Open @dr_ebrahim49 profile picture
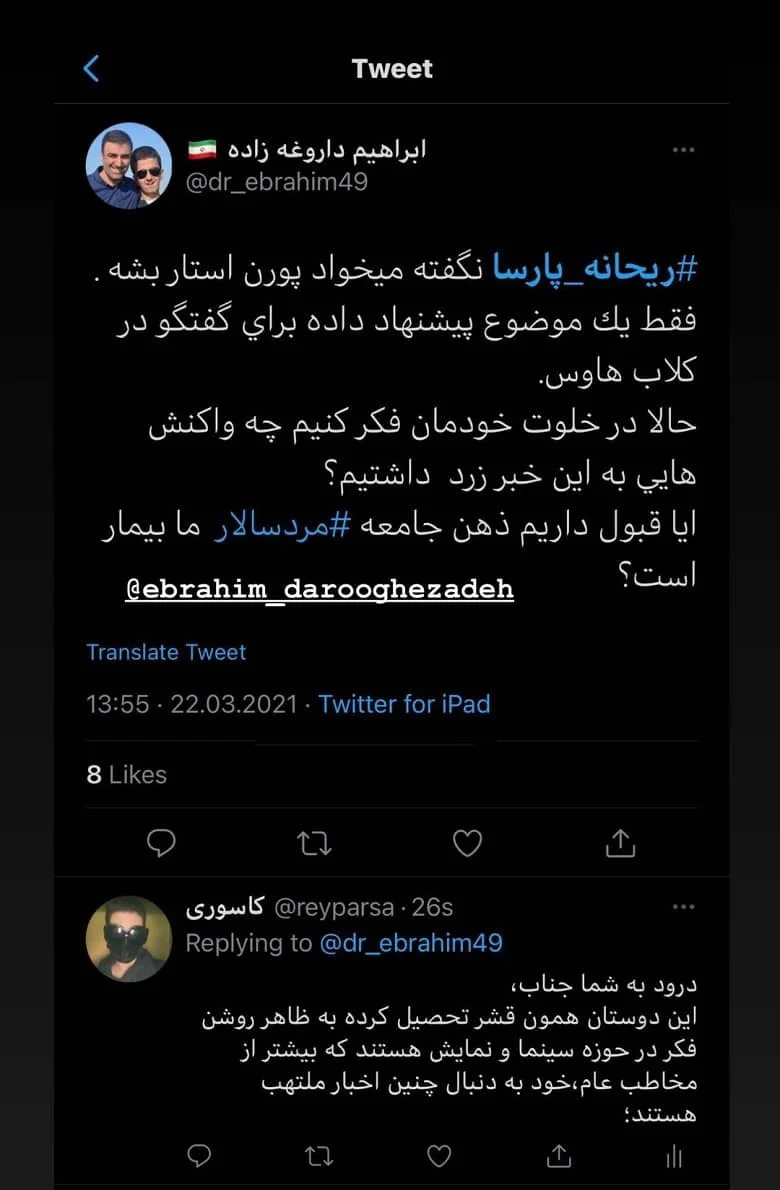The height and width of the screenshot is (1190, 780). tap(128, 166)
